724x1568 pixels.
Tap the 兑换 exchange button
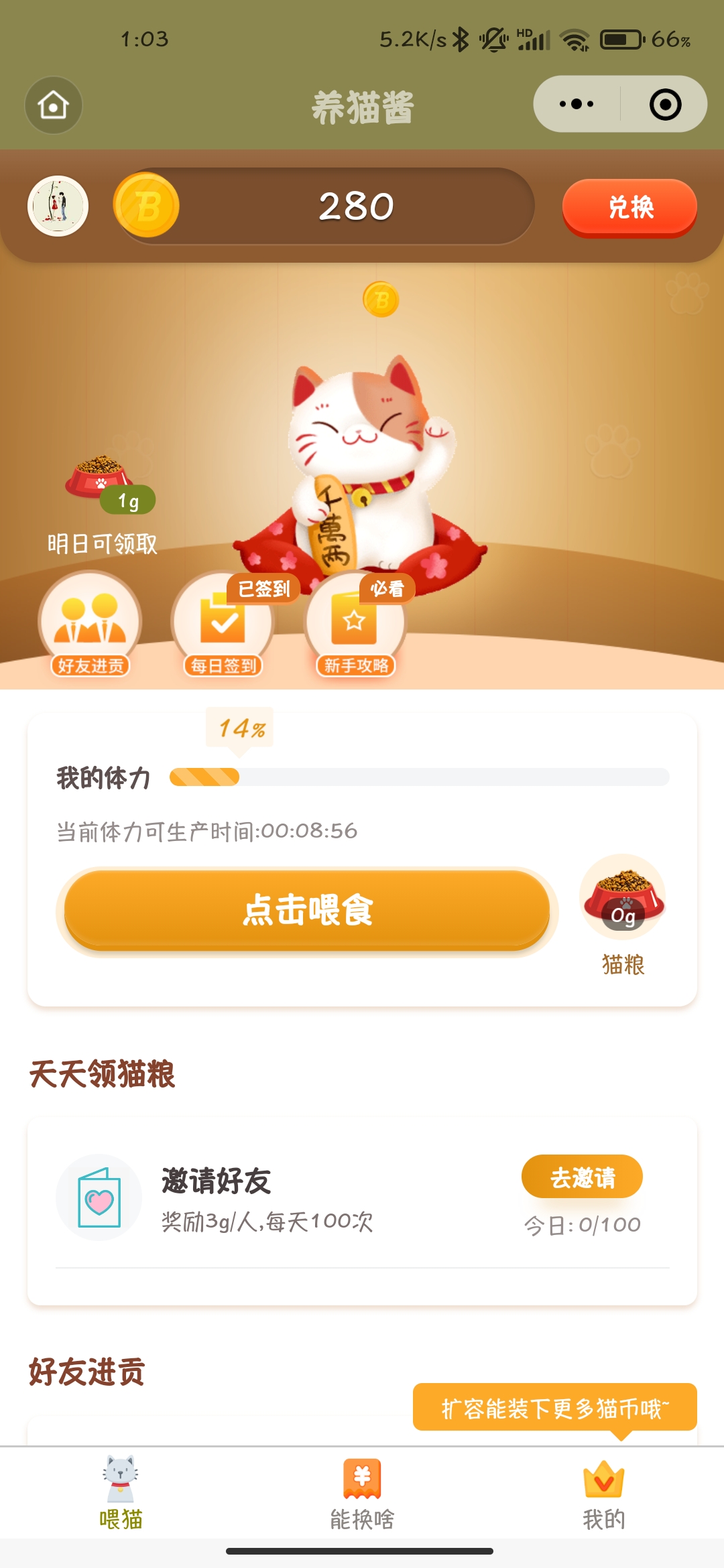629,207
